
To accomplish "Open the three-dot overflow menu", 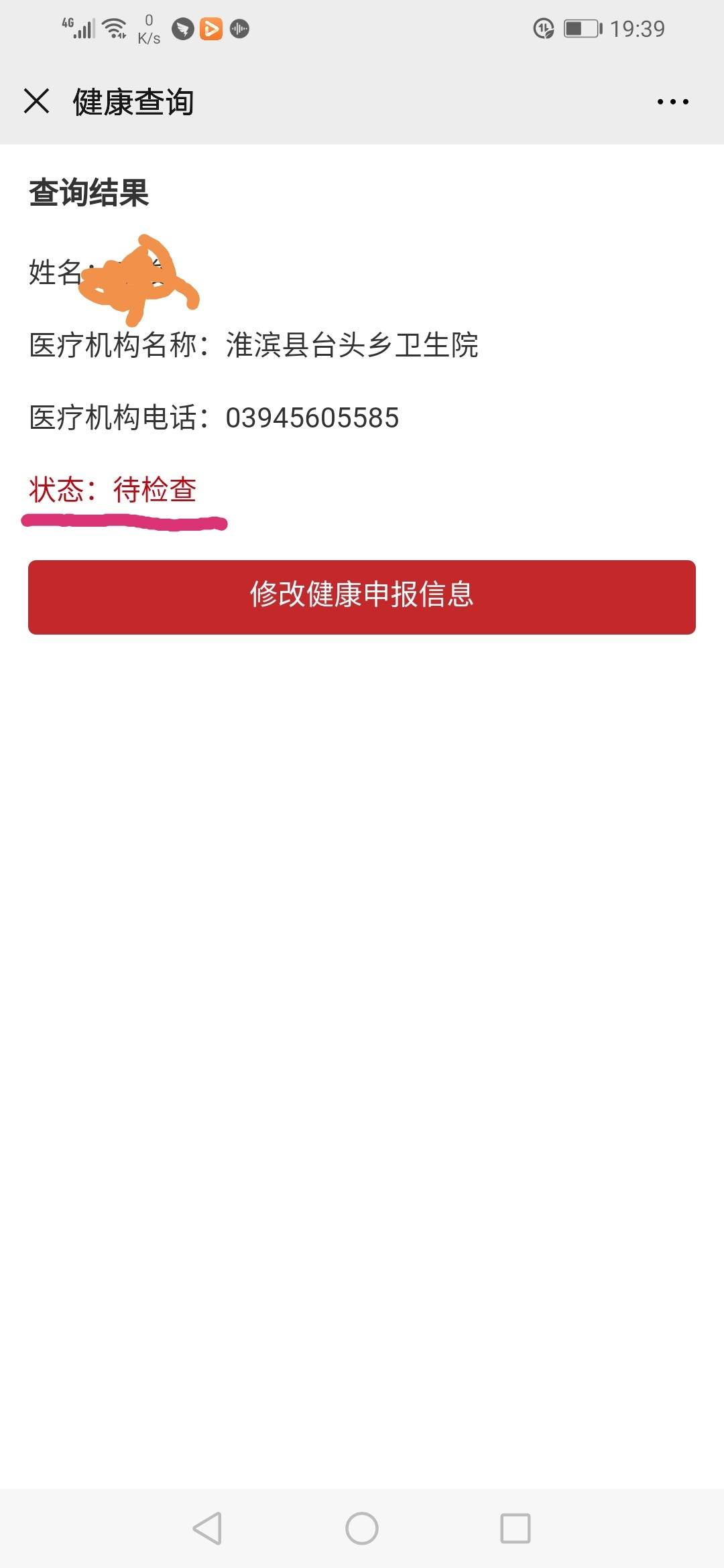I will coord(672,102).
